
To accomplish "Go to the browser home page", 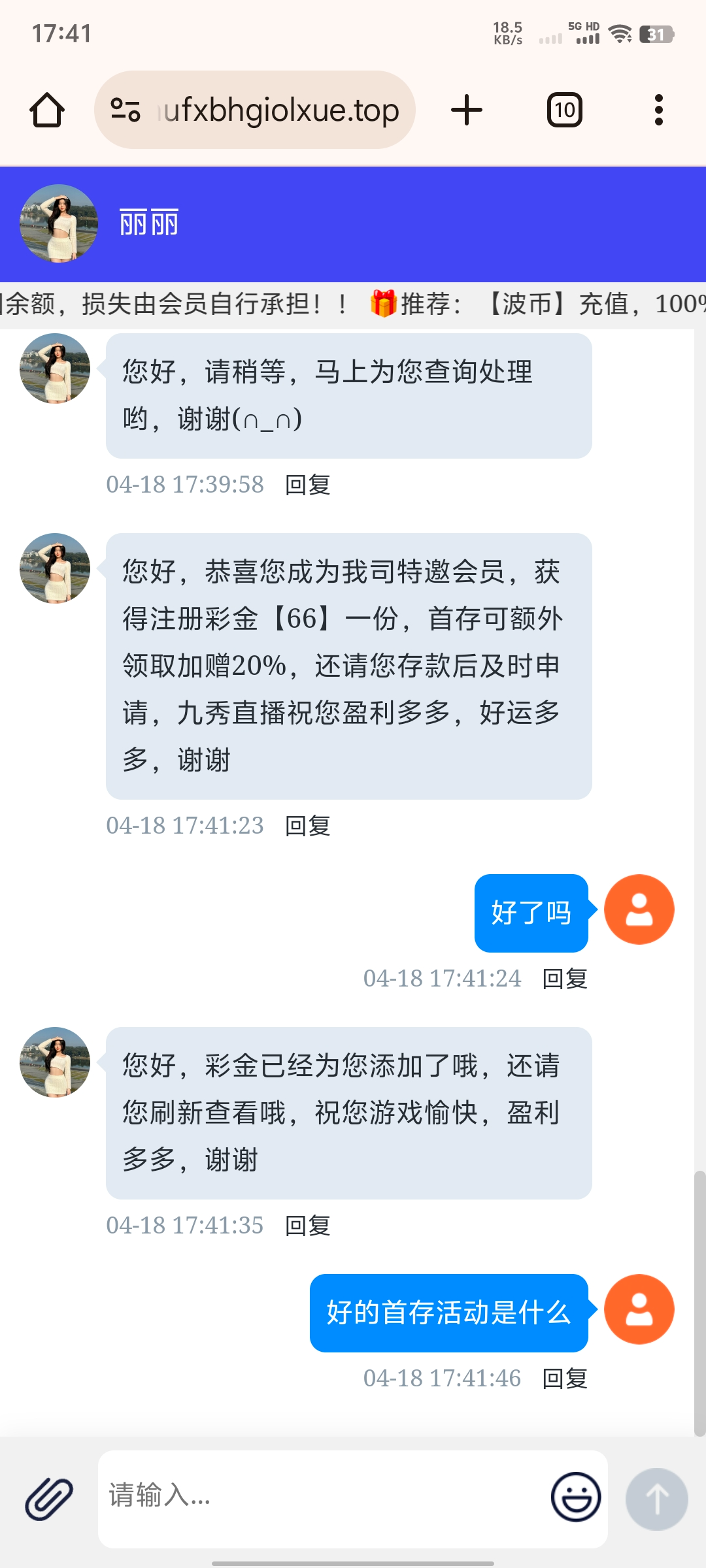I will click(x=47, y=110).
